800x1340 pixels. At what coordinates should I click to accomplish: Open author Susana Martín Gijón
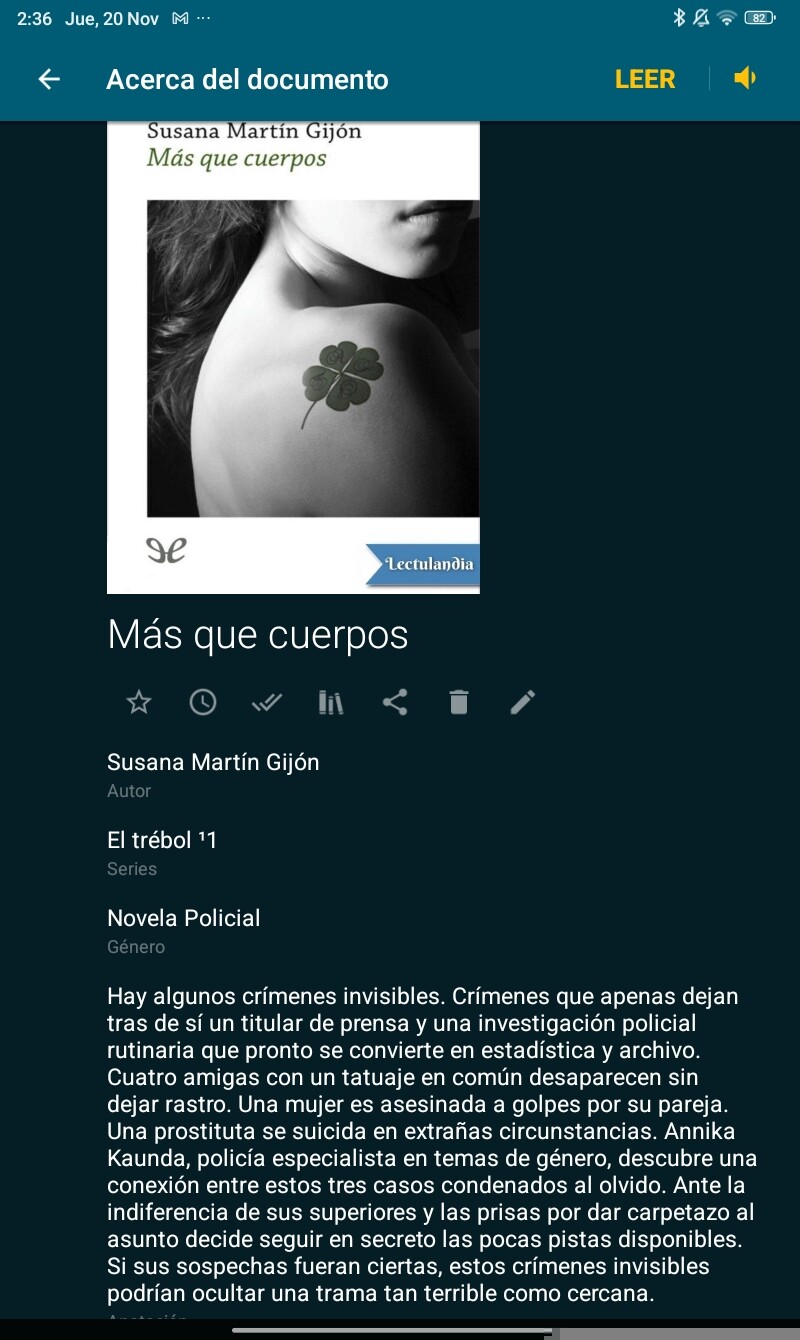213,762
